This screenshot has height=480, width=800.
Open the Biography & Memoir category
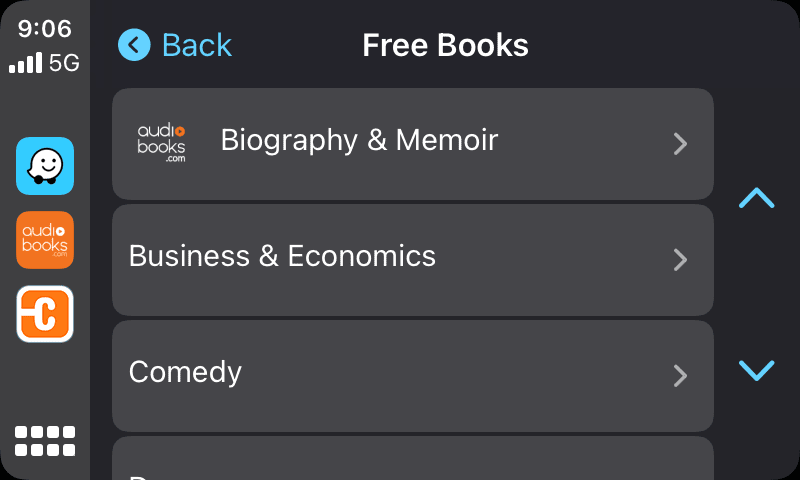tap(412, 143)
